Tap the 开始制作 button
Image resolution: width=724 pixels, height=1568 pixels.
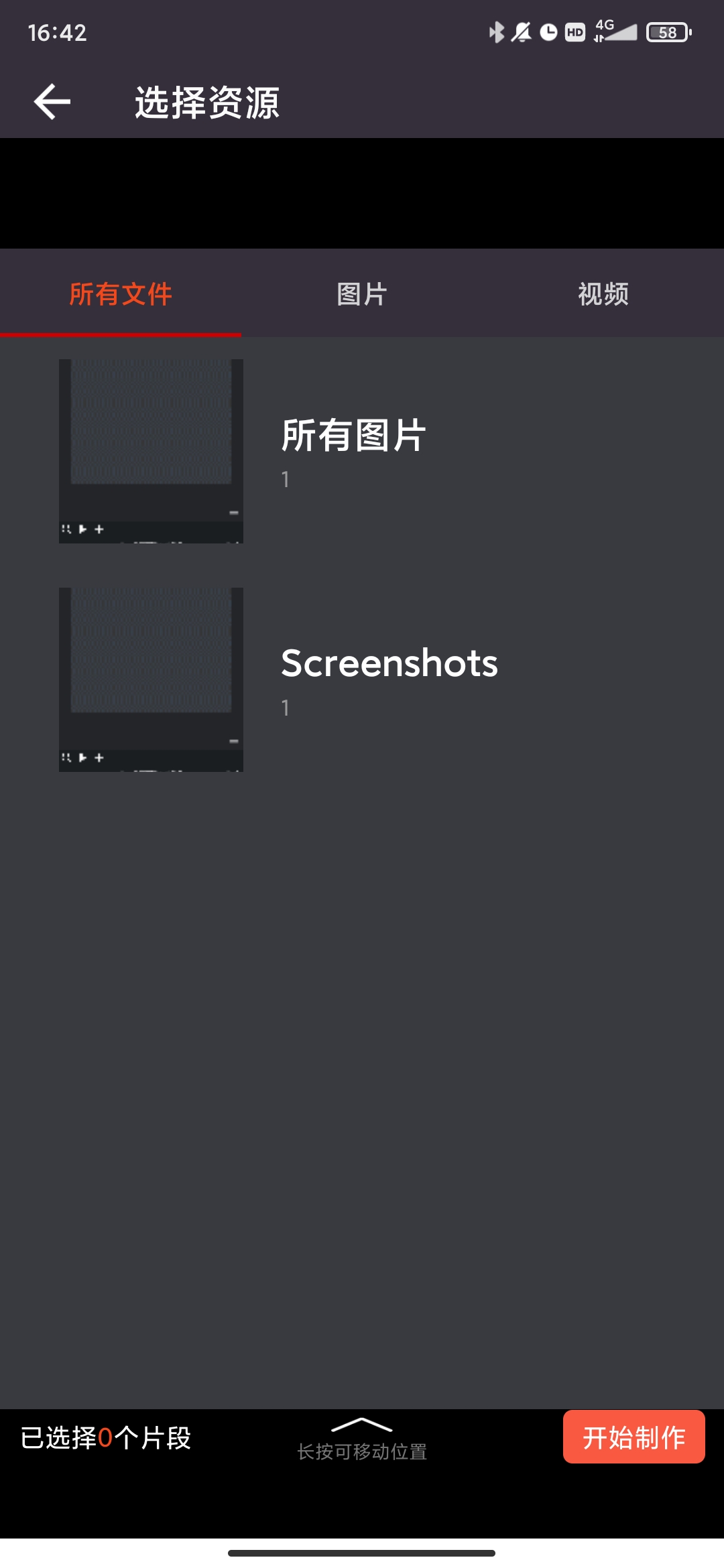633,1437
